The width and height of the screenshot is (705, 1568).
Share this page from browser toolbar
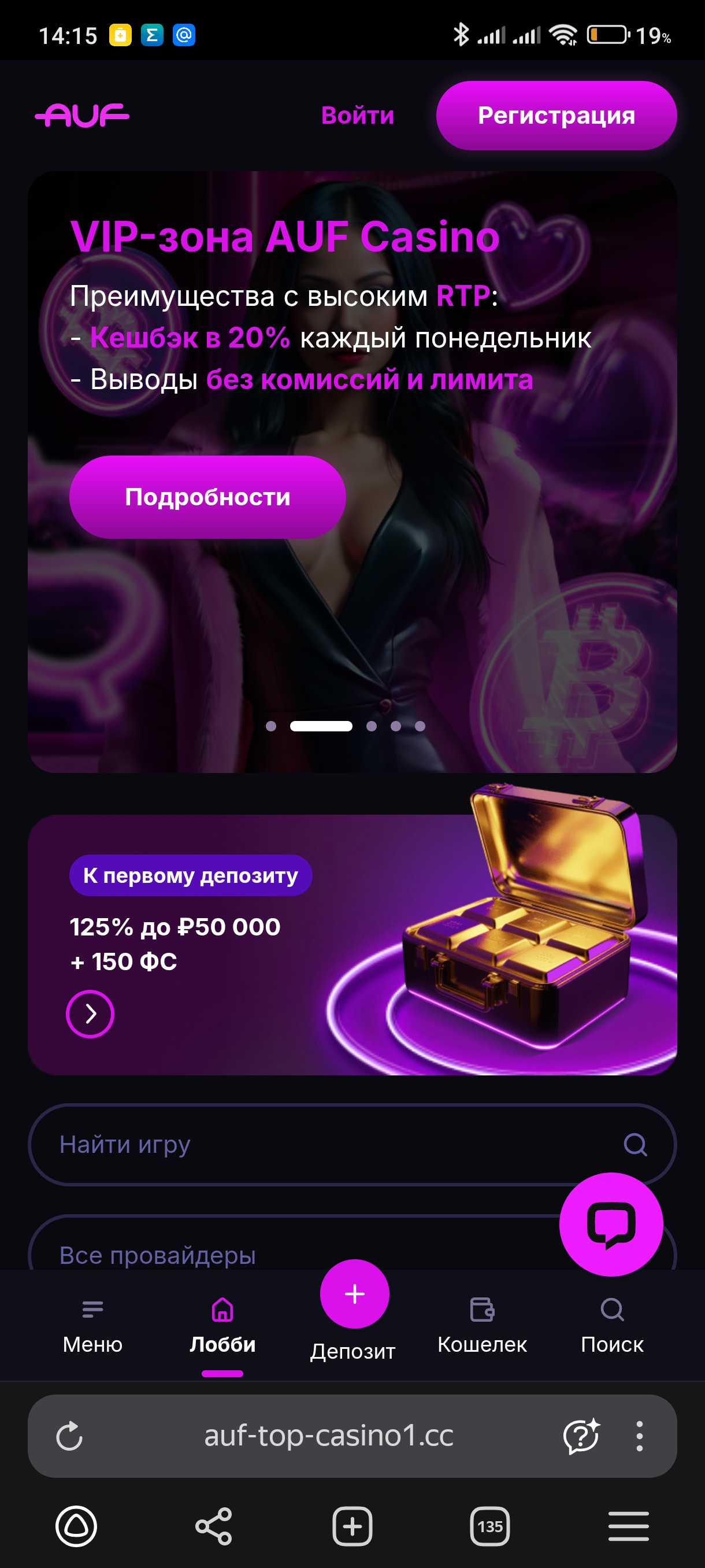213,1526
